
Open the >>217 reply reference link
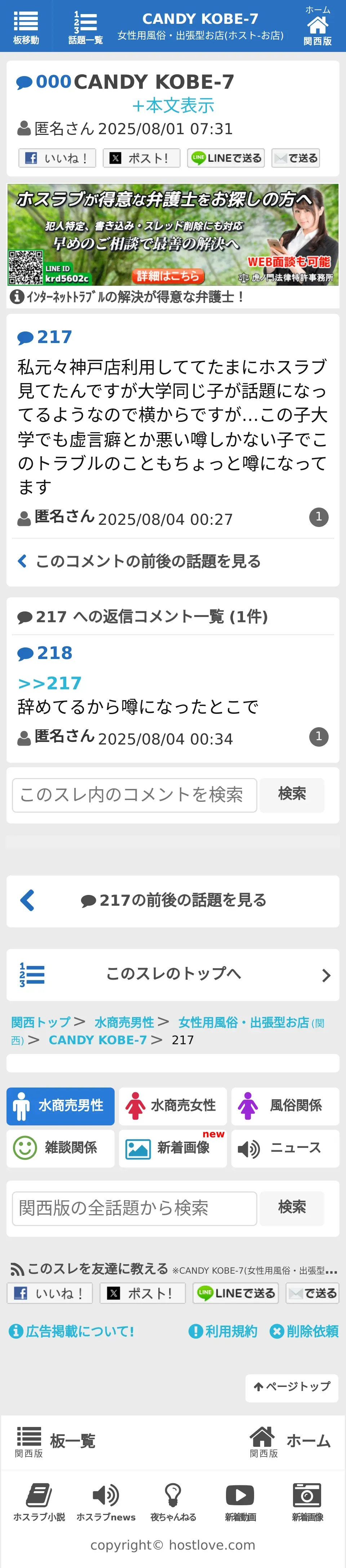50,683
